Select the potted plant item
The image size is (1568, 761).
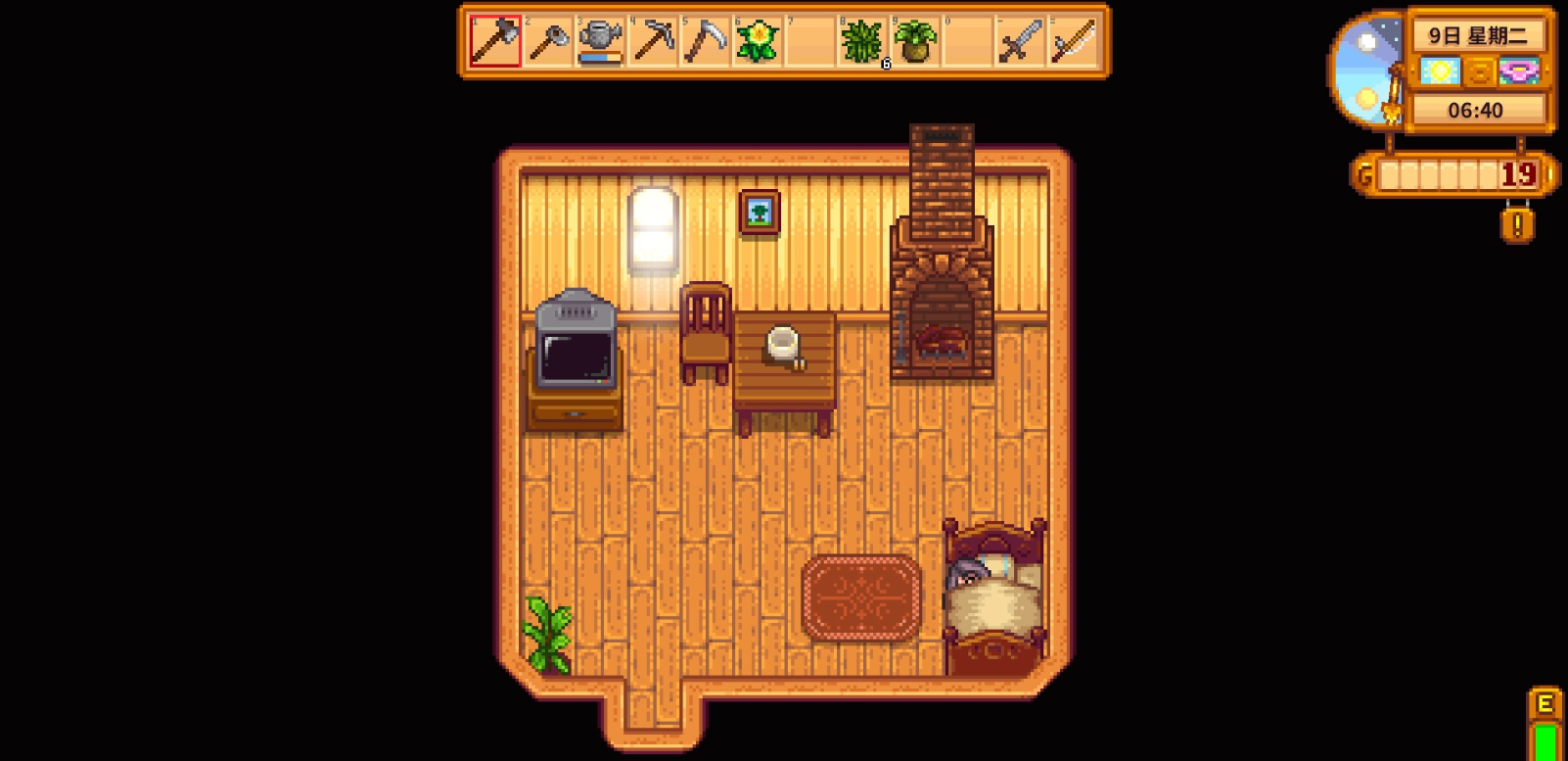pyautogui.click(x=915, y=42)
